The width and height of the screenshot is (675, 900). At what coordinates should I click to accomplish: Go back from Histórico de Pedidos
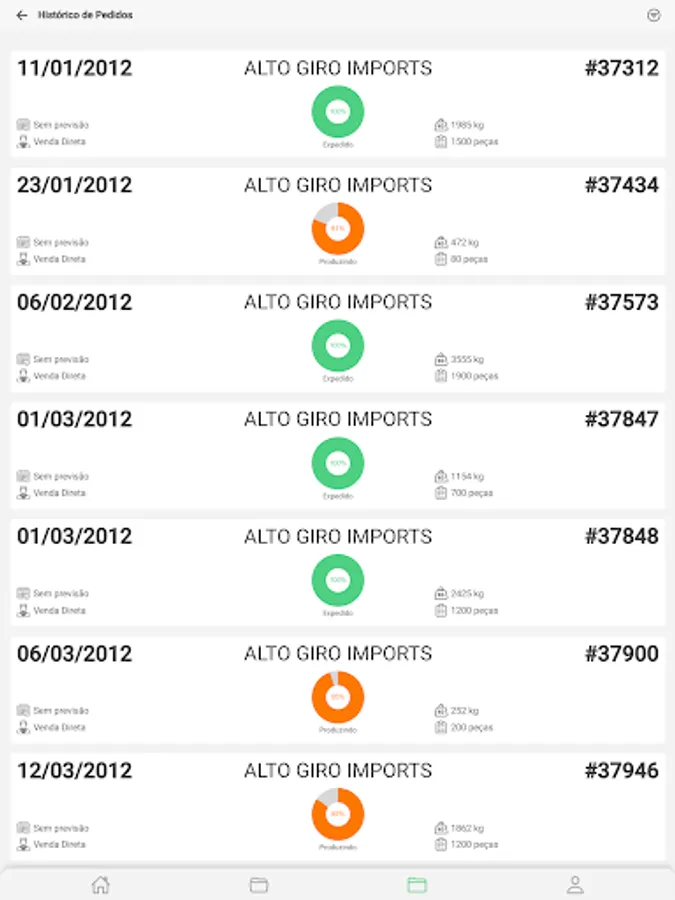tap(22, 15)
